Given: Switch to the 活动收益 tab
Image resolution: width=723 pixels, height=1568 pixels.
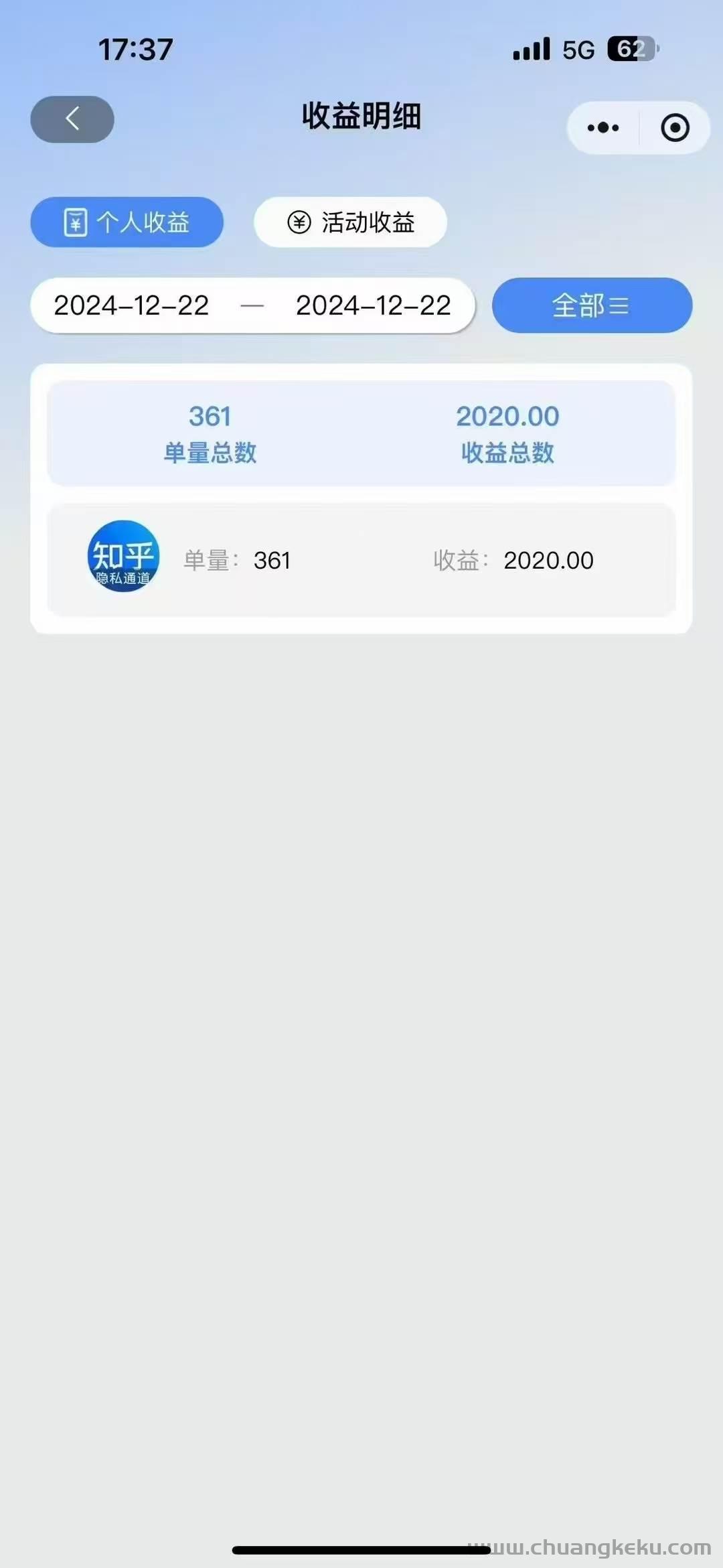Looking at the screenshot, I should [350, 222].
